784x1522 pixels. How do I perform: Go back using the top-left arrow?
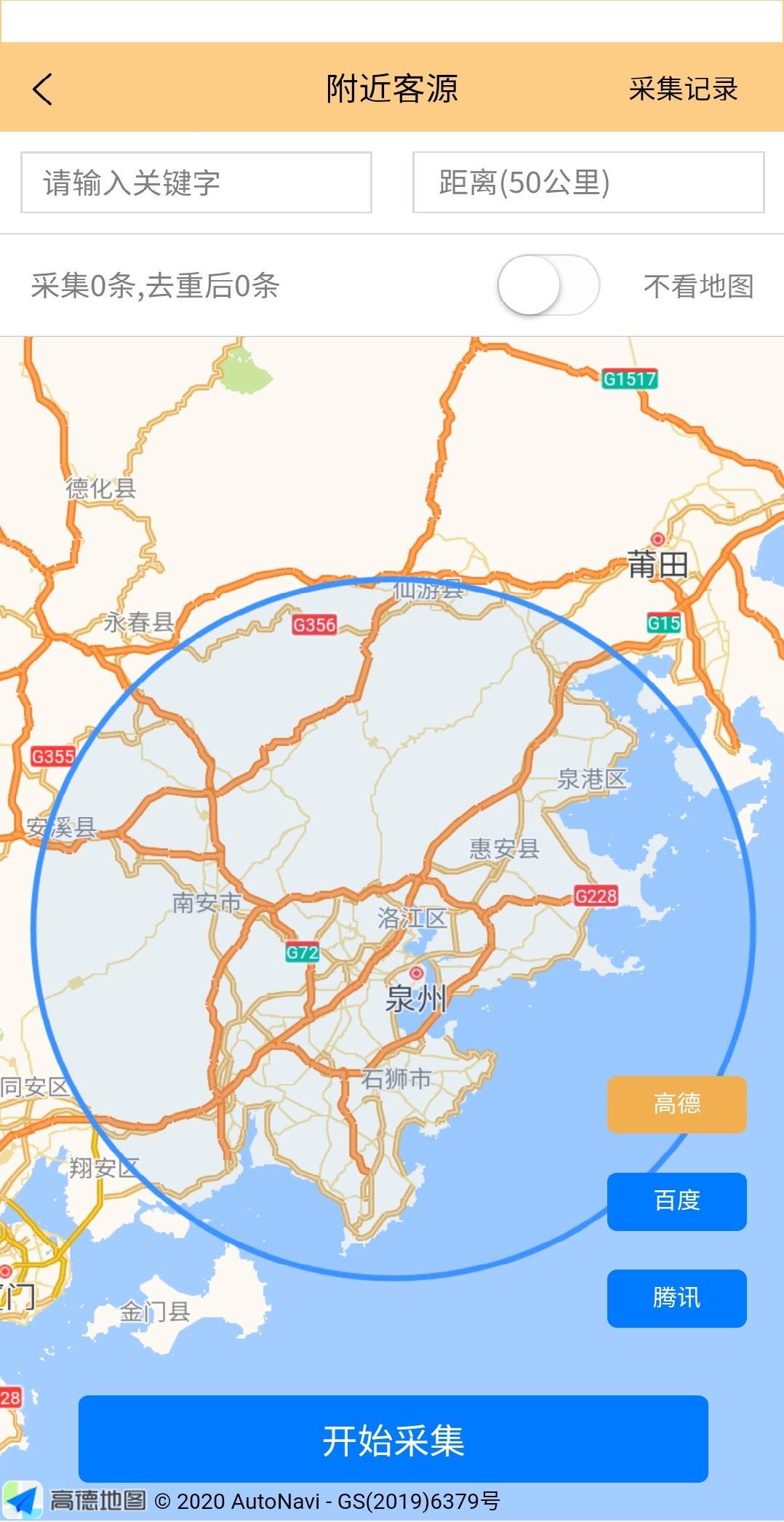(x=43, y=89)
